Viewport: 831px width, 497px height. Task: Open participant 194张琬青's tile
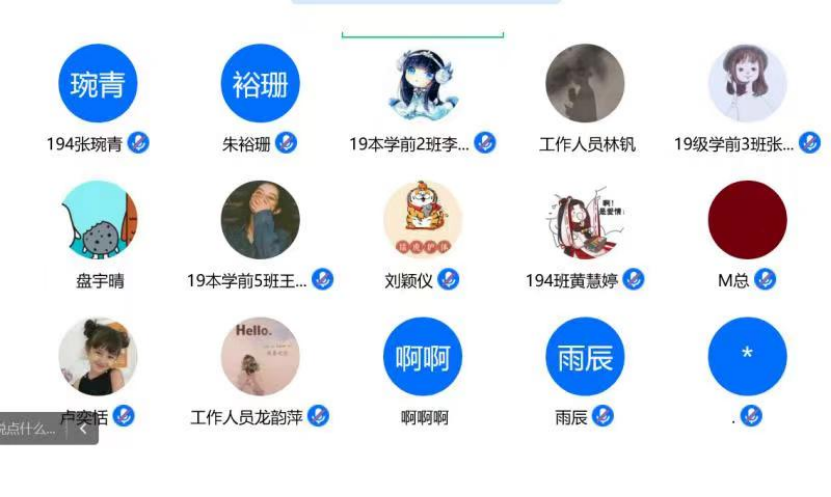tap(97, 83)
